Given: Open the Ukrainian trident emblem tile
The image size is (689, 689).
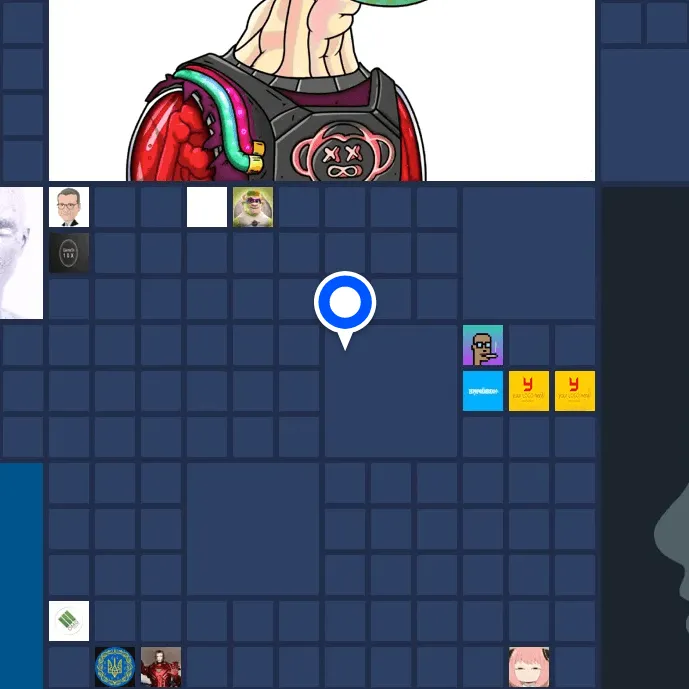Looking at the screenshot, I should pyautogui.click(x=115, y=667).
